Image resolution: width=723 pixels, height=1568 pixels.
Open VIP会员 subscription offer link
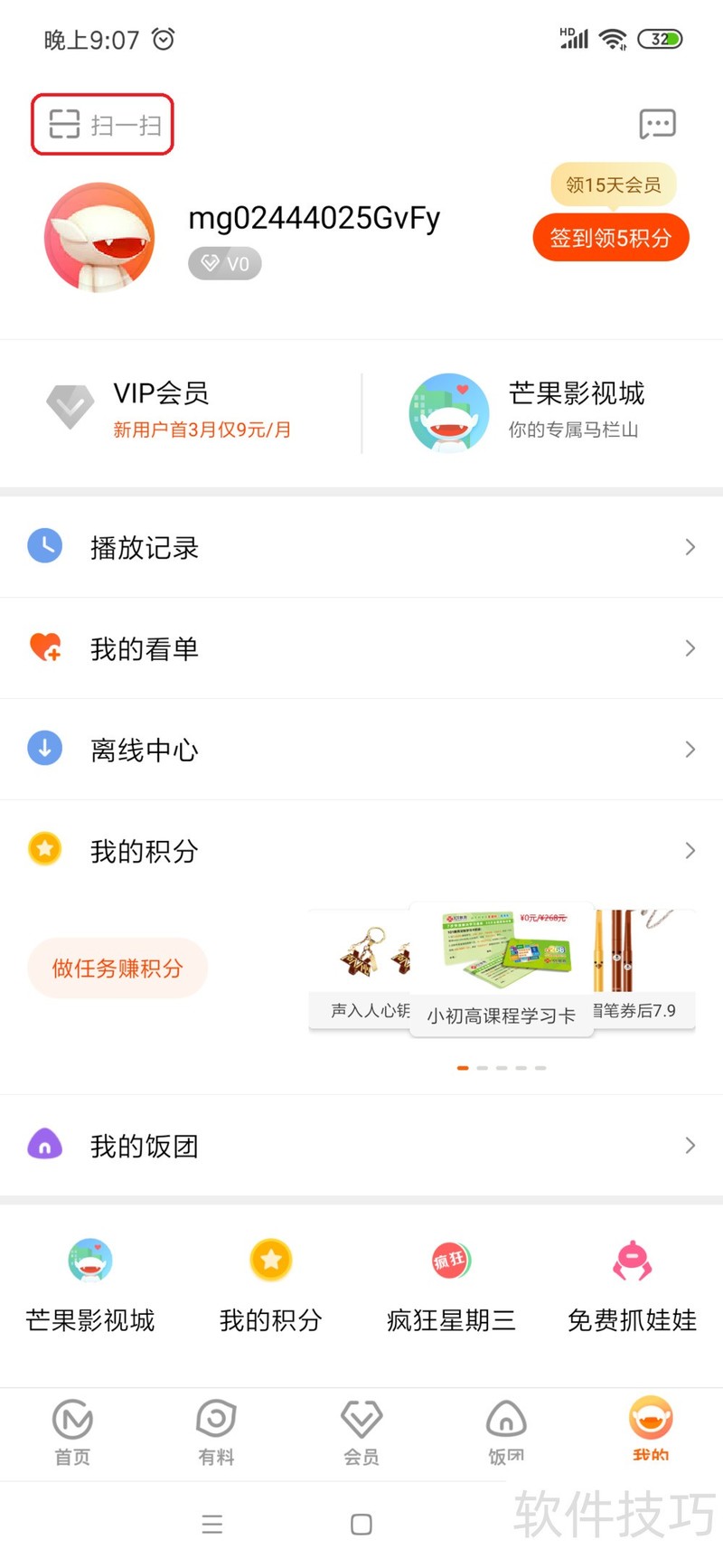pyautogui.click(x=161, y=409)
